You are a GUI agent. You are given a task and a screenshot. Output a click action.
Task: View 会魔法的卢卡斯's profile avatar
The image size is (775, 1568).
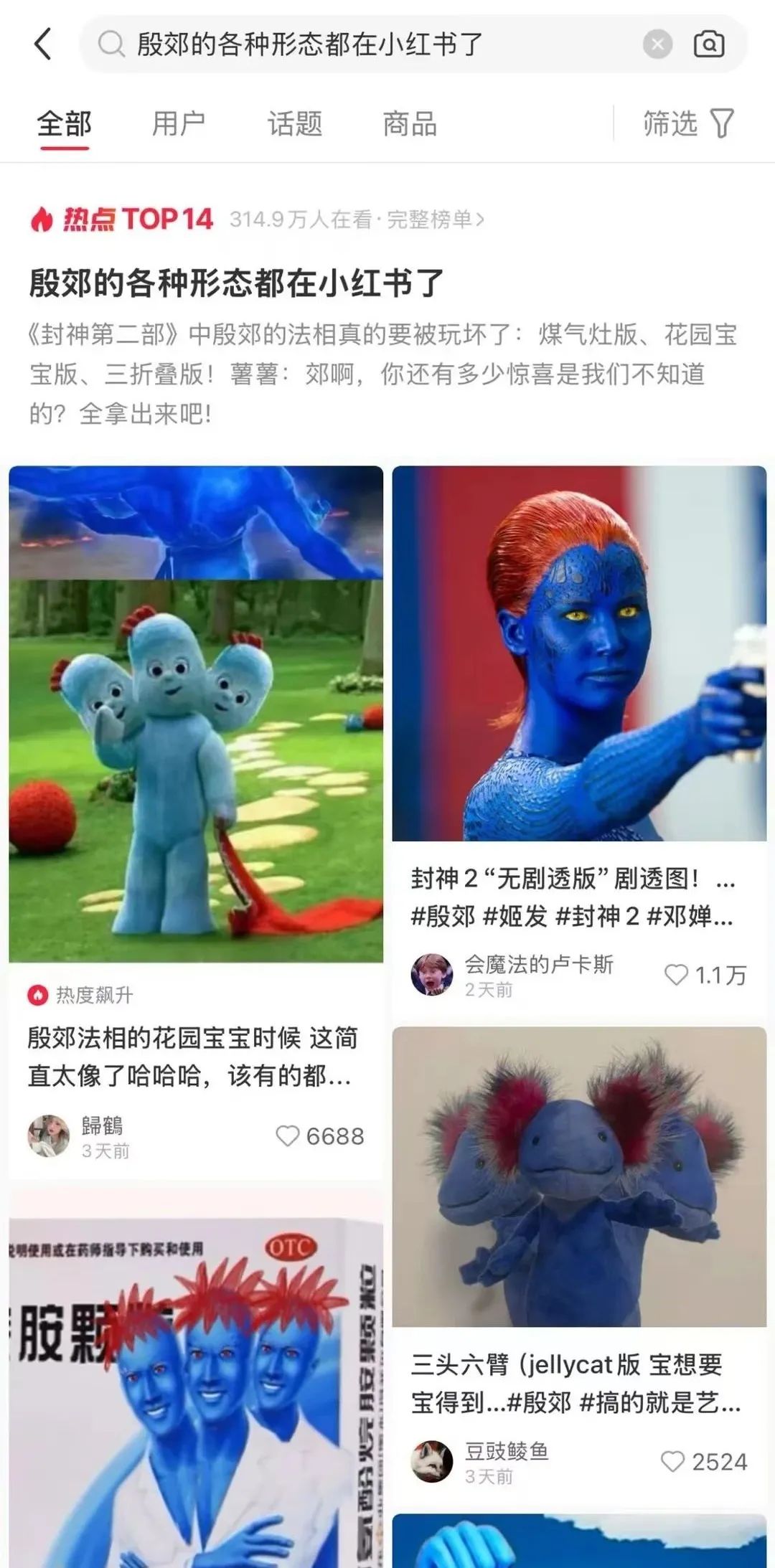(x=431, y=974)
